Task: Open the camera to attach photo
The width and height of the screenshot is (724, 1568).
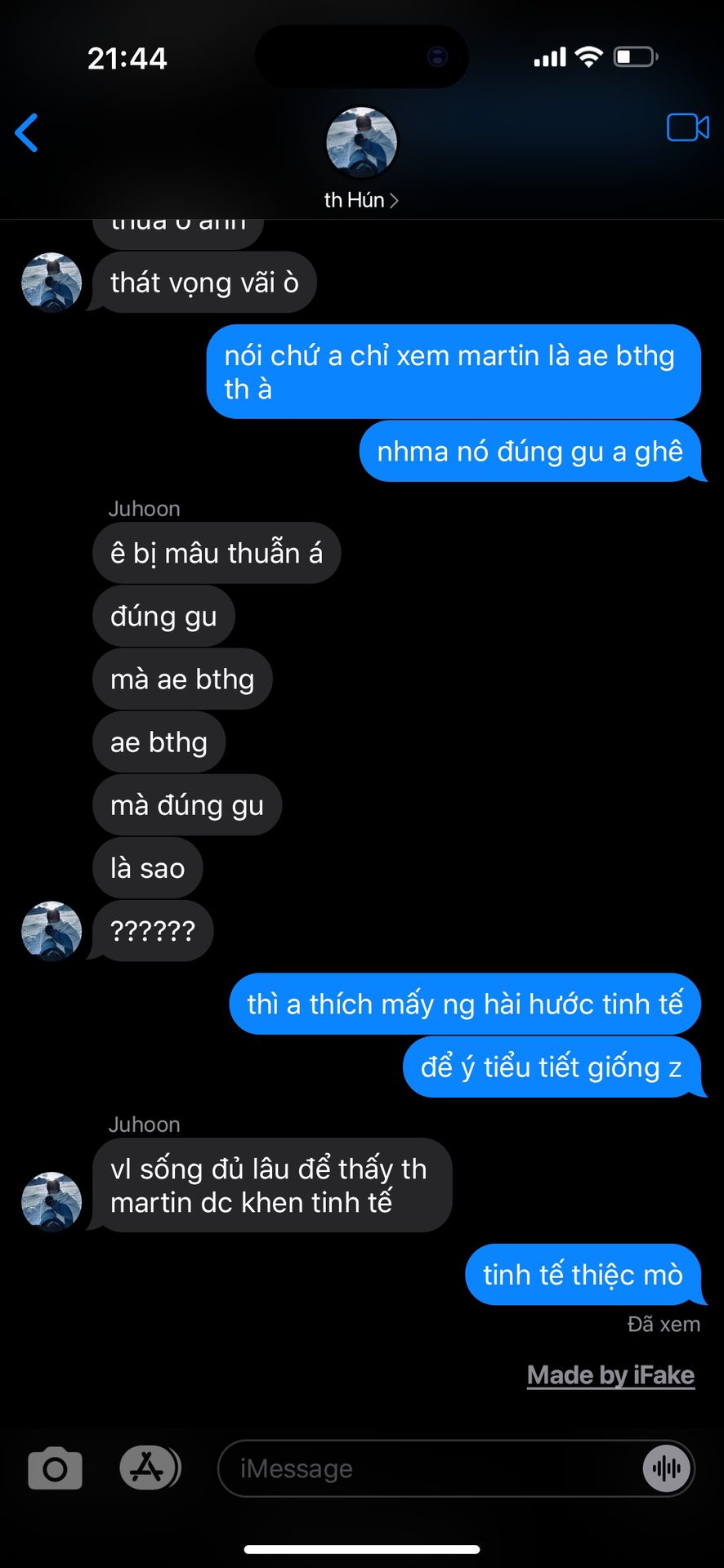Action: click(55, 1468)
